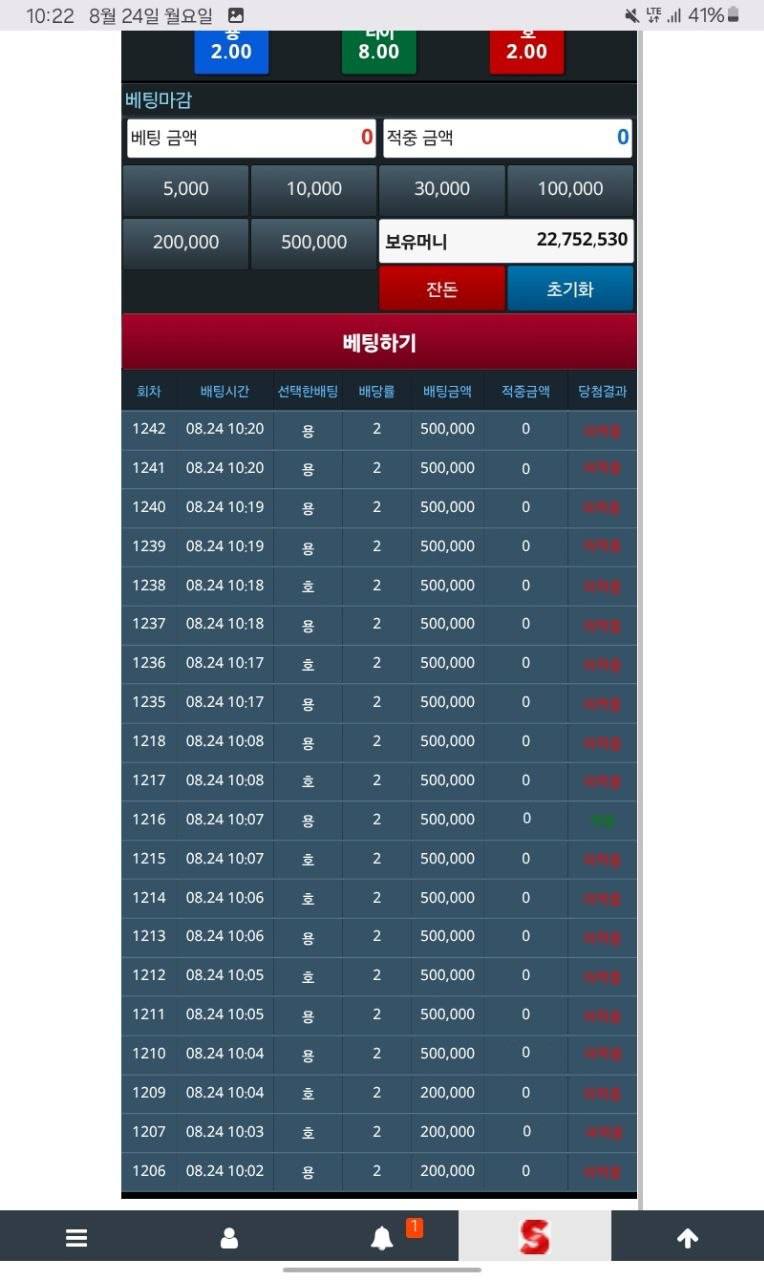764x1280 pixels.
Task: Jump to top with the up arrow
Action: click(687, 1238)
